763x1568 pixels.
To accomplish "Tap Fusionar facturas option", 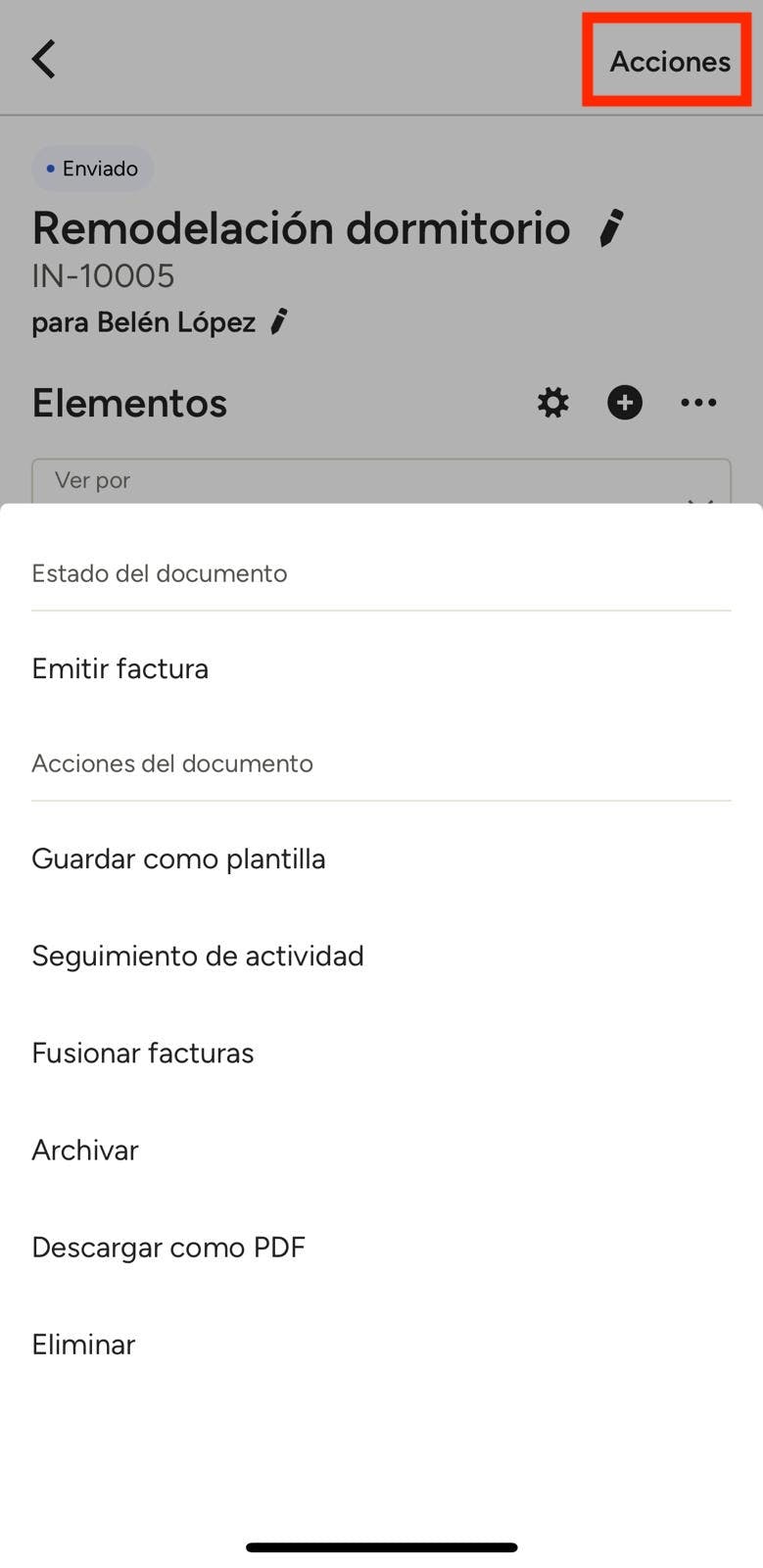I will (x=143, y=1053).
